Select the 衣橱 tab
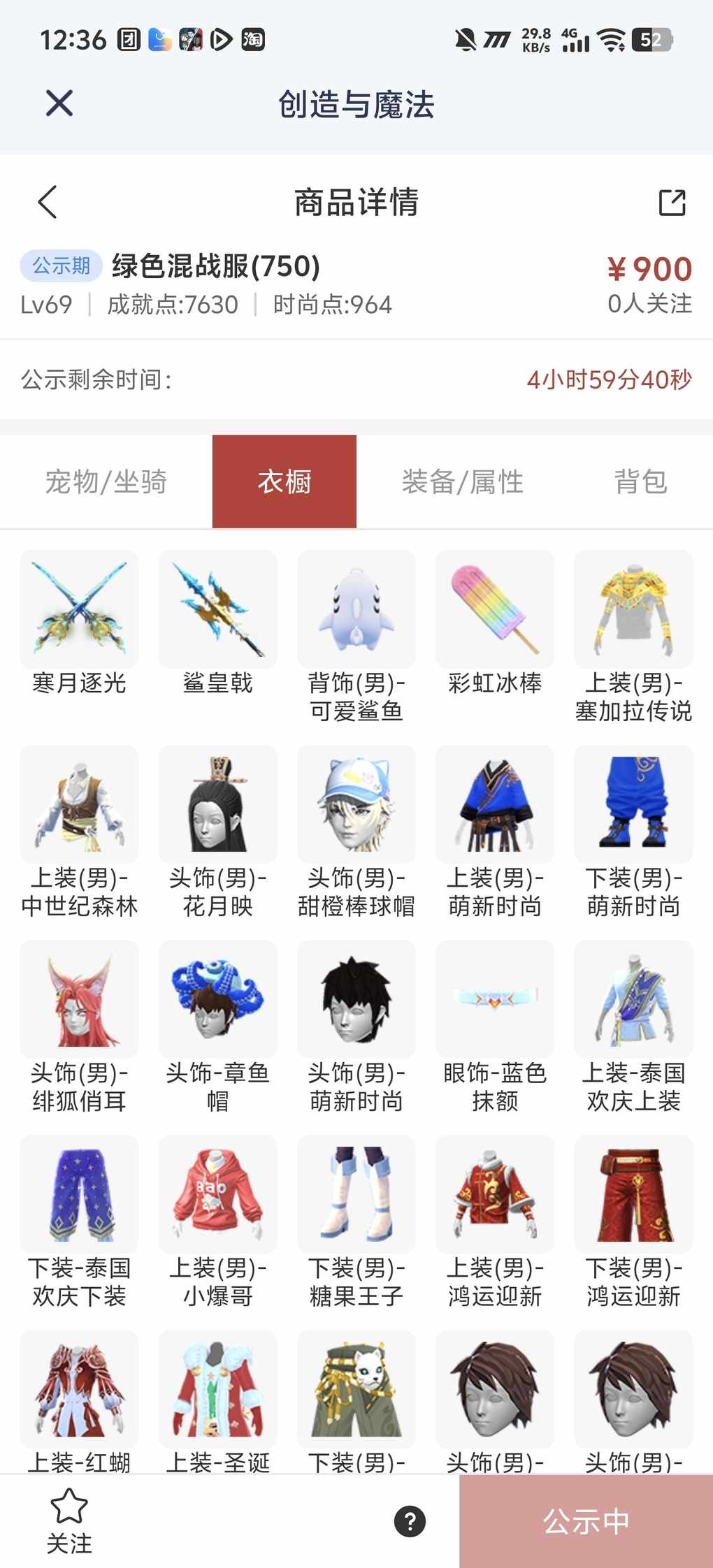This screenshot has width=713, height=1568. click(x=285, y=481)
